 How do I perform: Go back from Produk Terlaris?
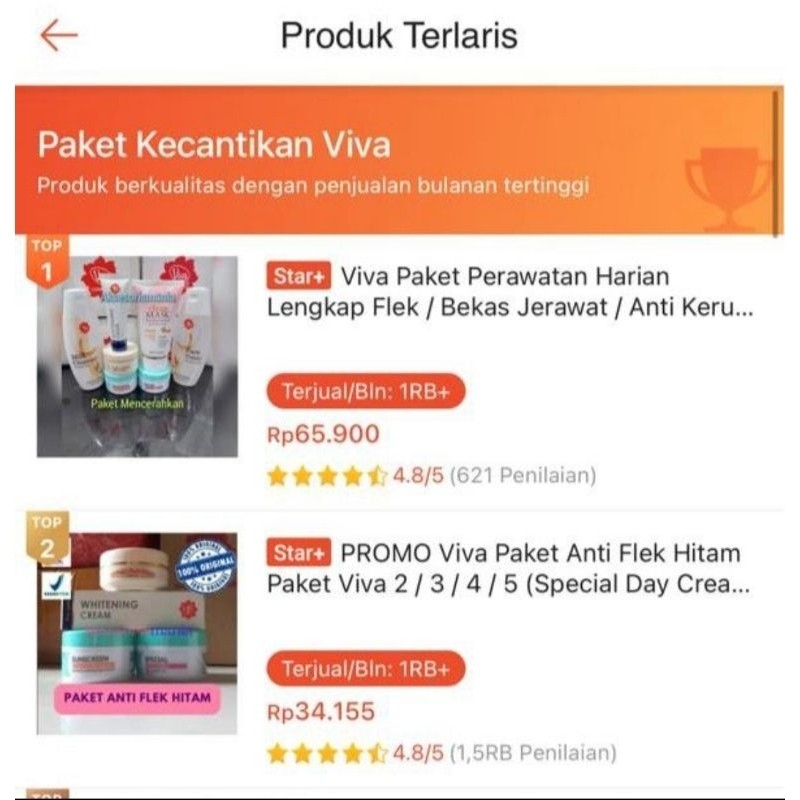[x=59, y=36]
